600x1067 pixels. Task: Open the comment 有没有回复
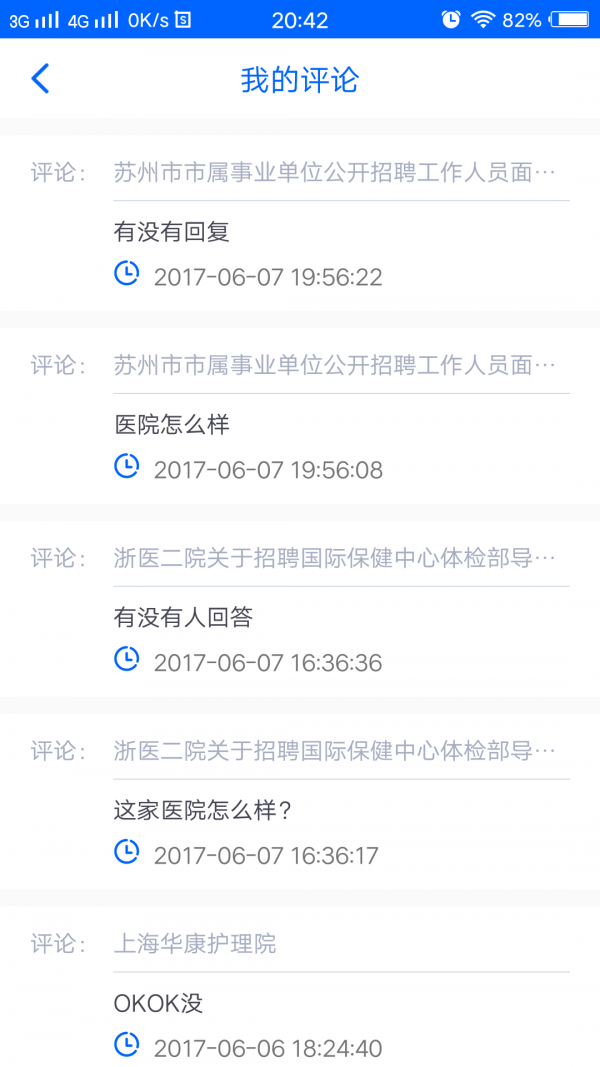click(x=172, y=232)
